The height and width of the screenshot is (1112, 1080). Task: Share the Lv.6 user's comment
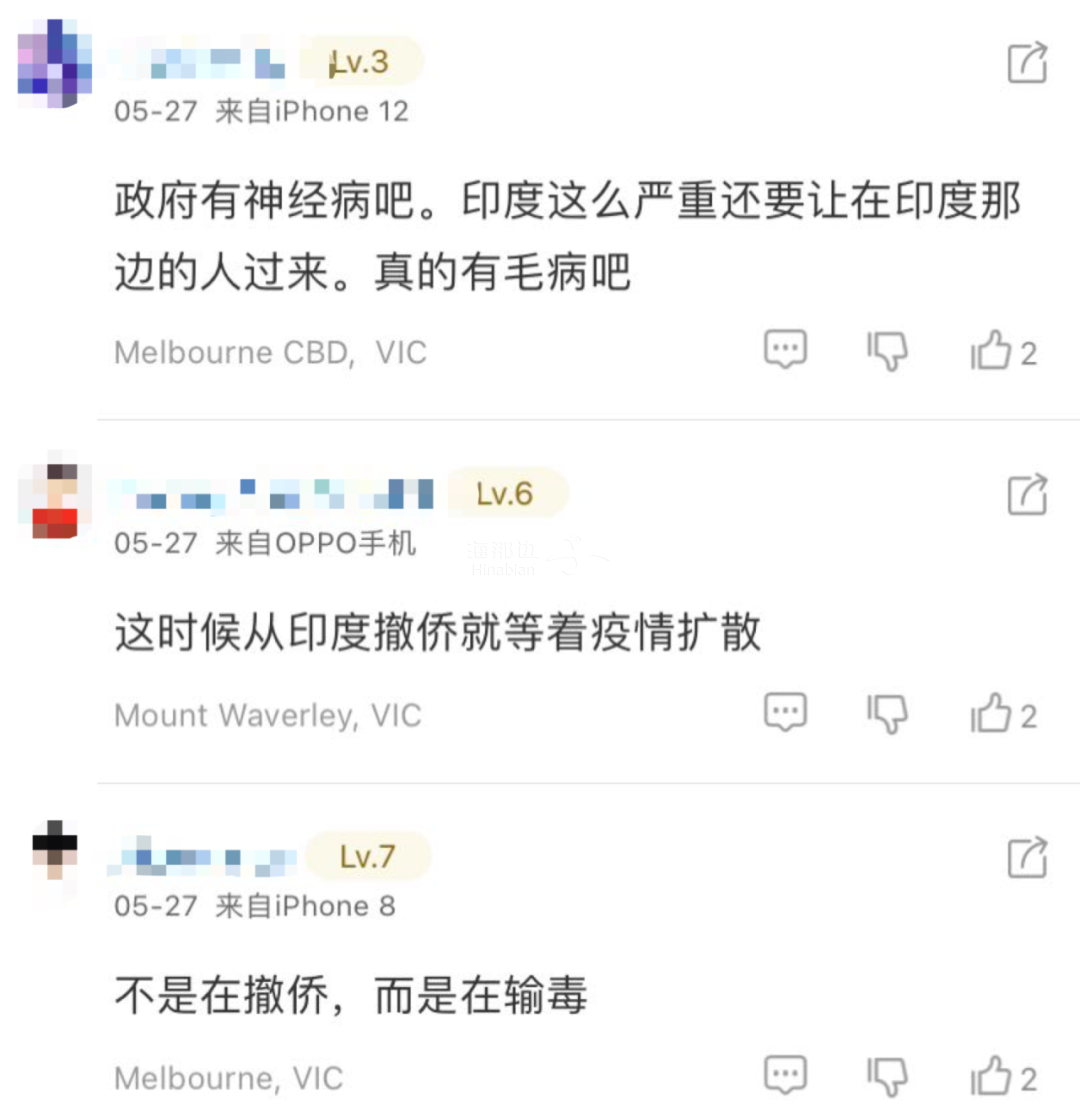[x=1027, y=494]
